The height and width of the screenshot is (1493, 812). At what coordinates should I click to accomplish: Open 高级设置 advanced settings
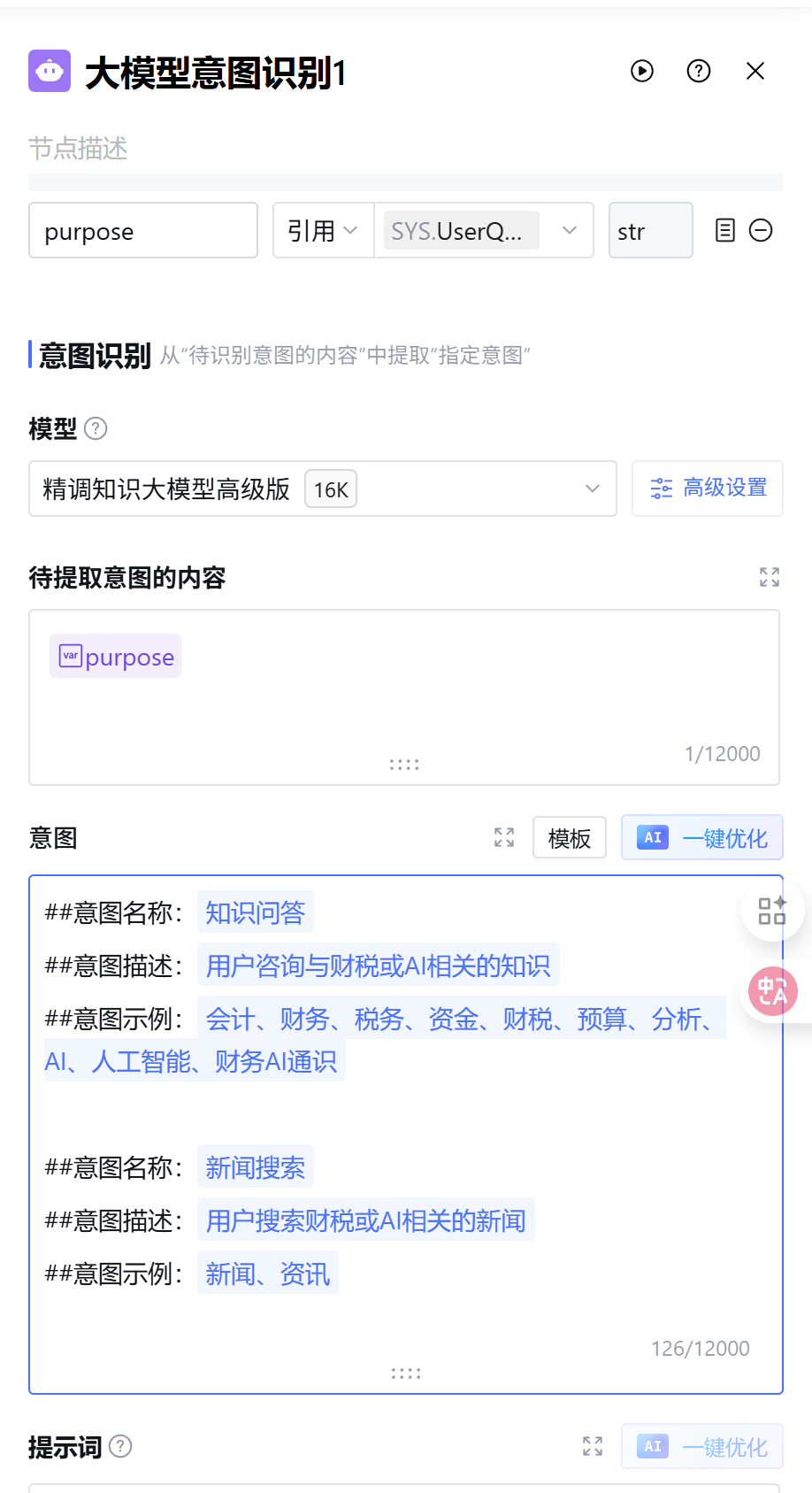tap(708, 489)
